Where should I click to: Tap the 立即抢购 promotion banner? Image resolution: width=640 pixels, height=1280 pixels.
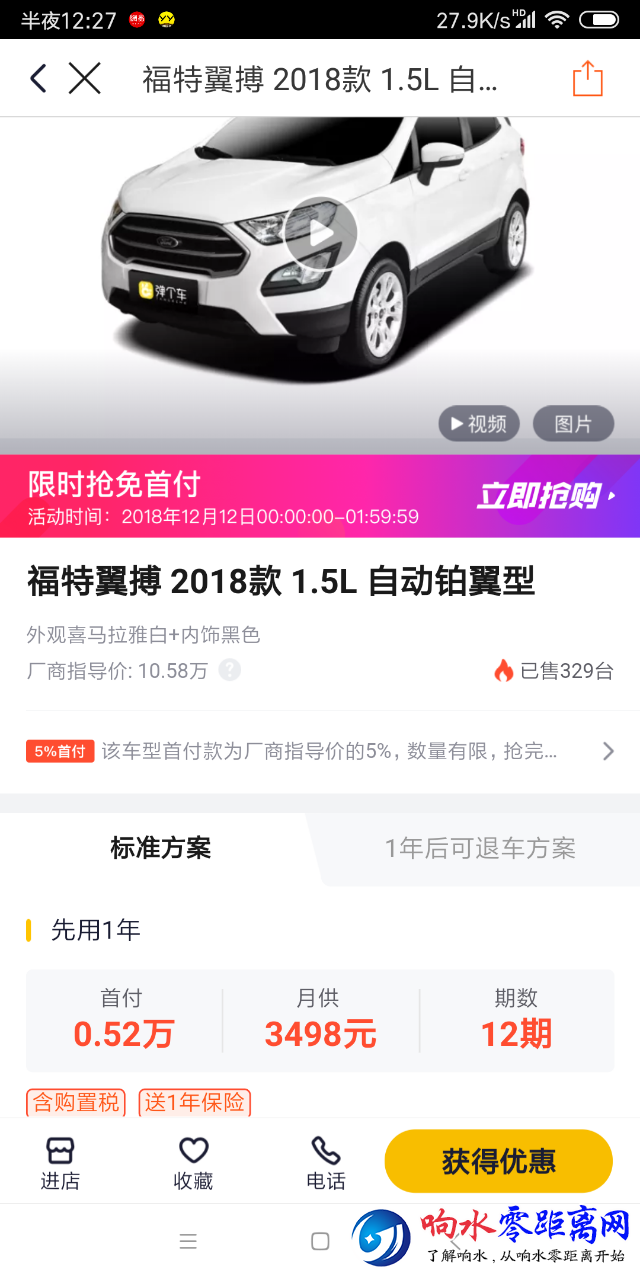coord(545,496)
